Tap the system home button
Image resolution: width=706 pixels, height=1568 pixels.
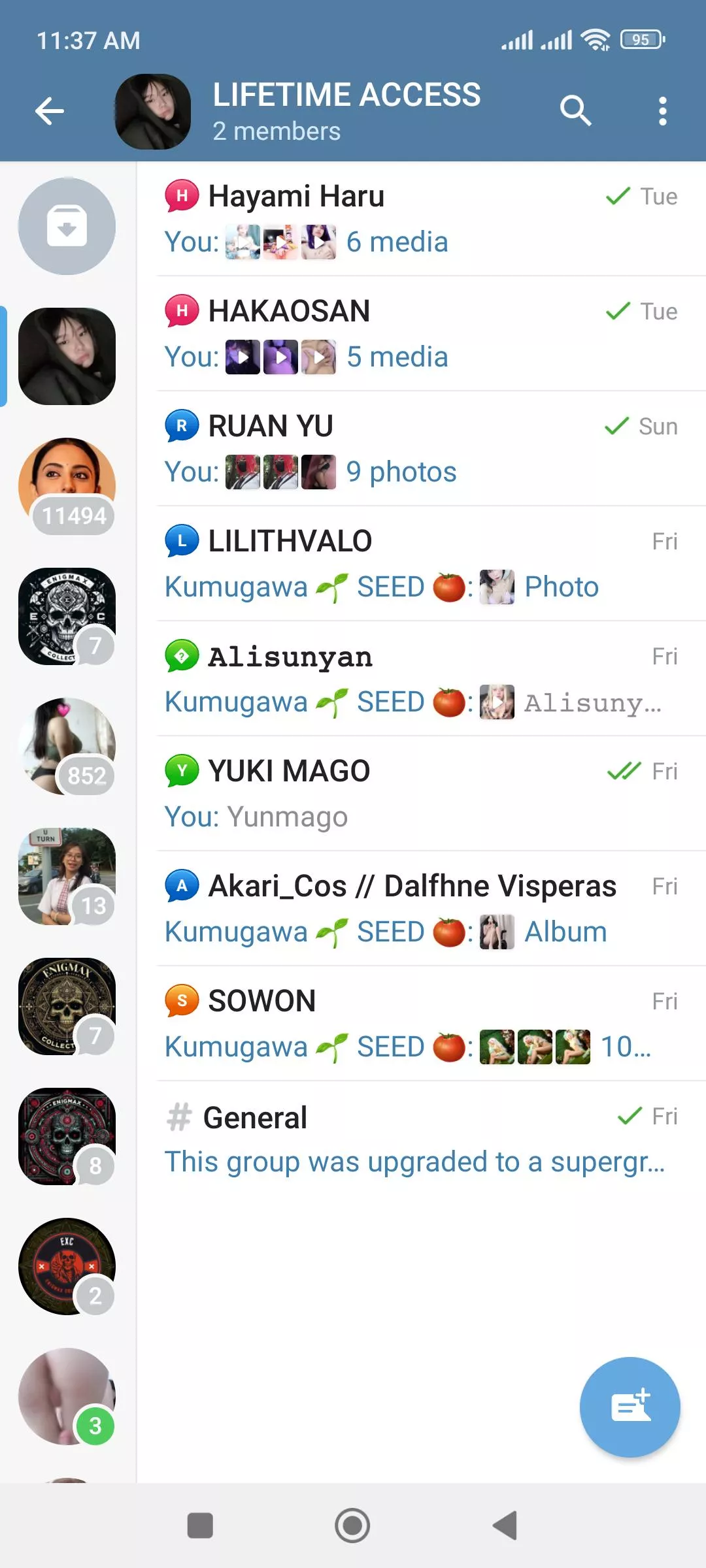352,1526
